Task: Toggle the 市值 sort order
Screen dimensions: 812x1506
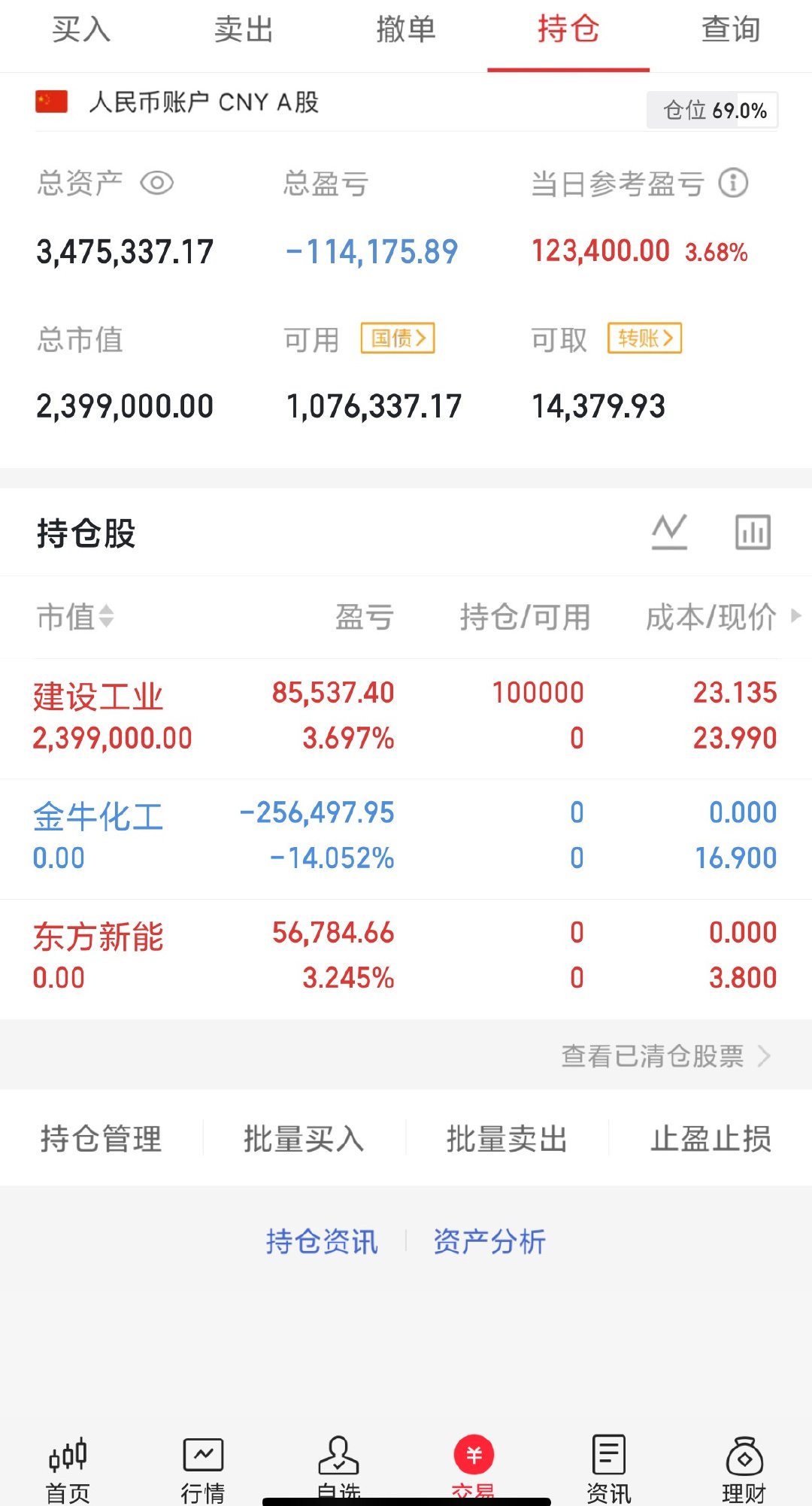Action: click(x=75, y=617)
